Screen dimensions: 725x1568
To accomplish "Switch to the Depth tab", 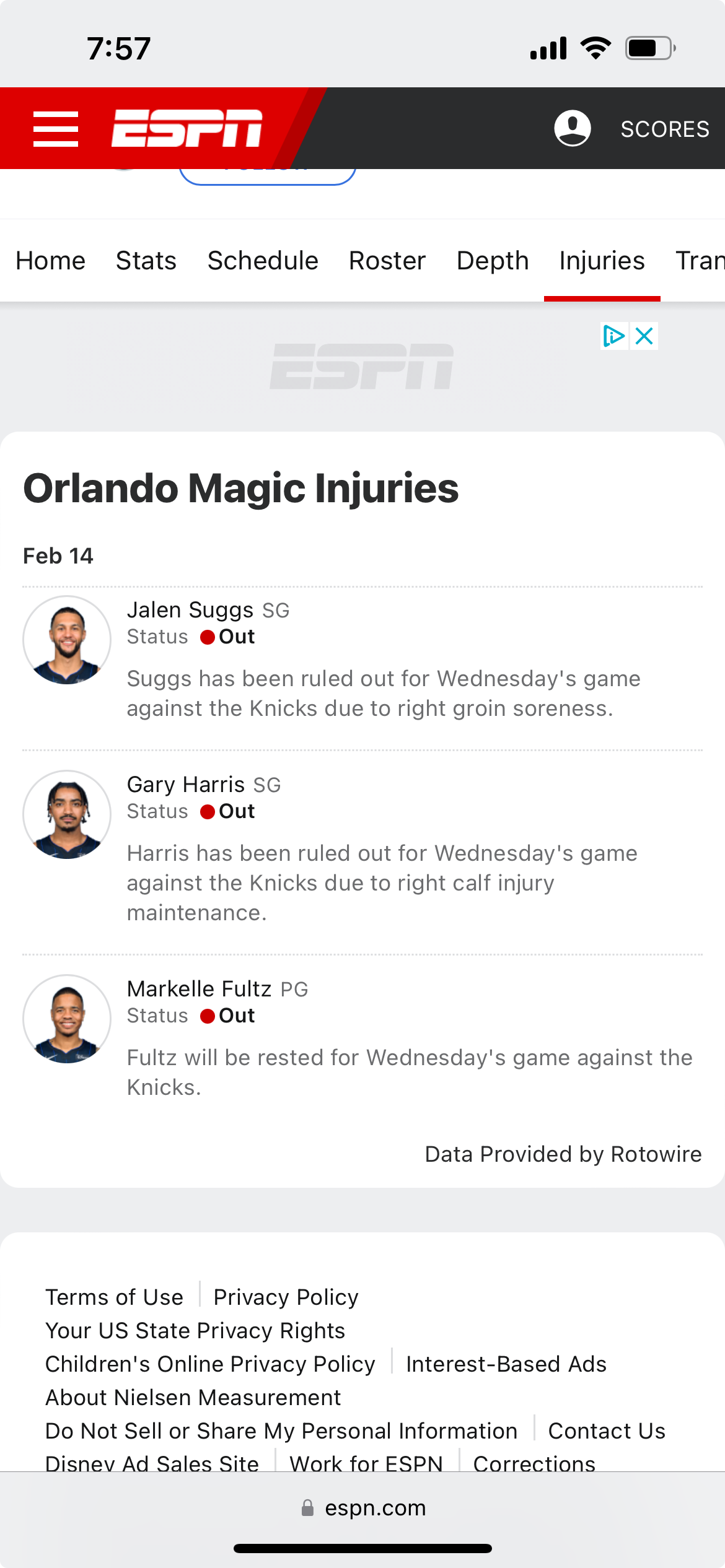I will (493, 261).
